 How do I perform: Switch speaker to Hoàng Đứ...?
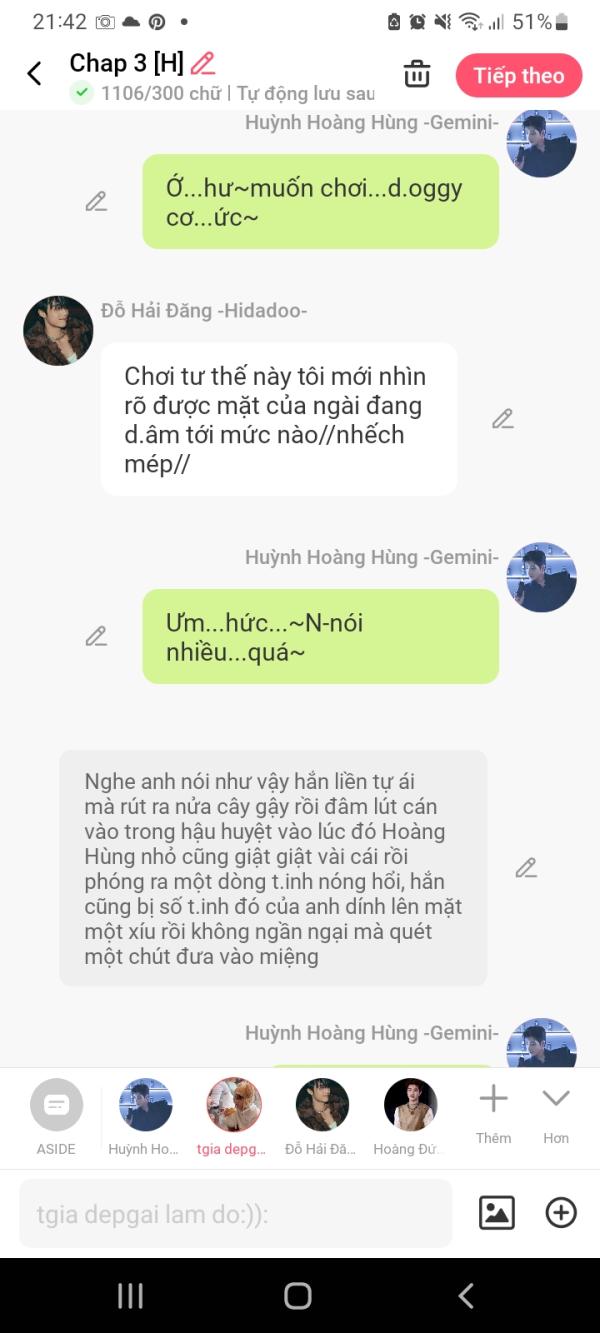point(410,1105)
